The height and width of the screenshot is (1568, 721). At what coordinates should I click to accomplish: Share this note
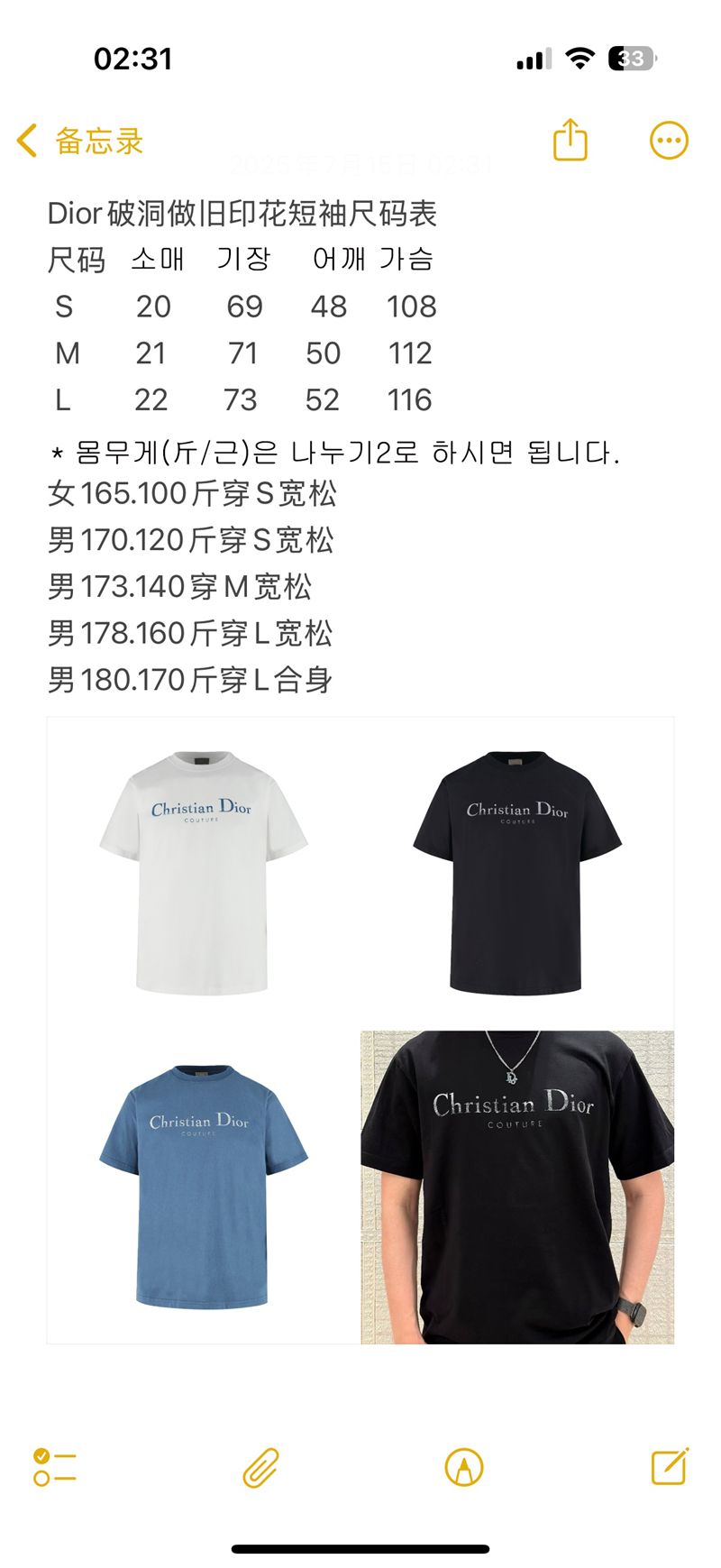click(570, 141)
